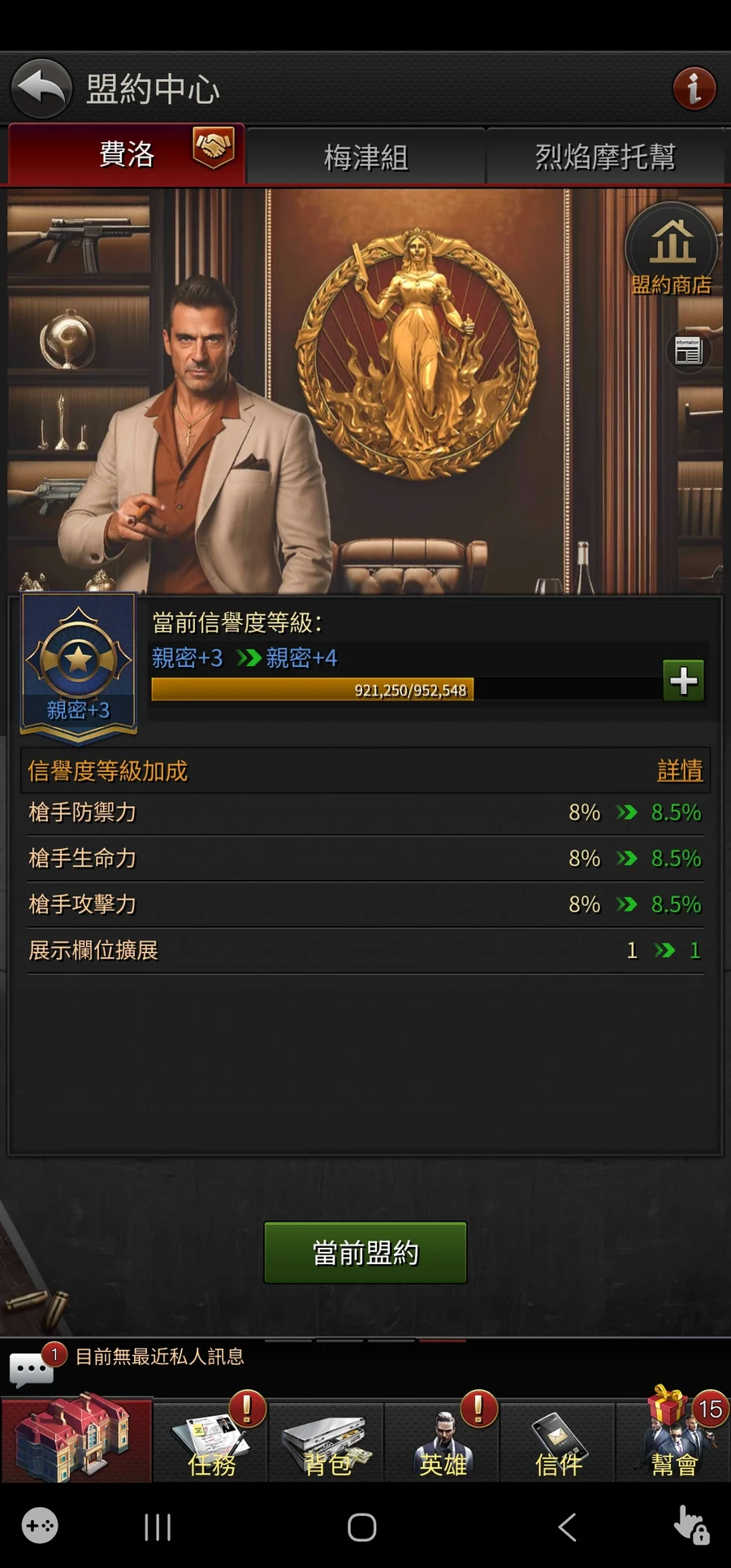Open the information news icon
The image size is (731, 1568).
pos(688,351)
